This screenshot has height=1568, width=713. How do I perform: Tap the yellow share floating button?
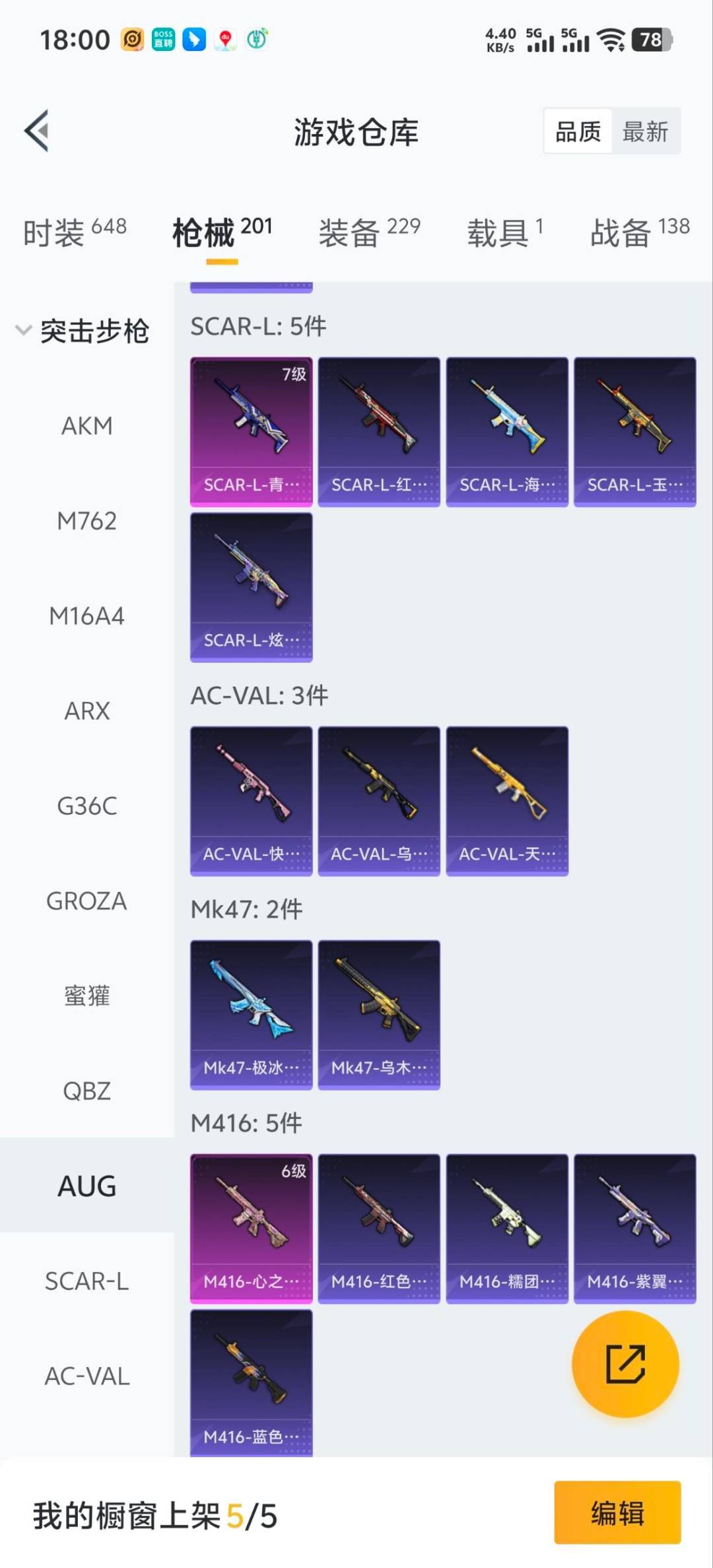click(625, 1364)
